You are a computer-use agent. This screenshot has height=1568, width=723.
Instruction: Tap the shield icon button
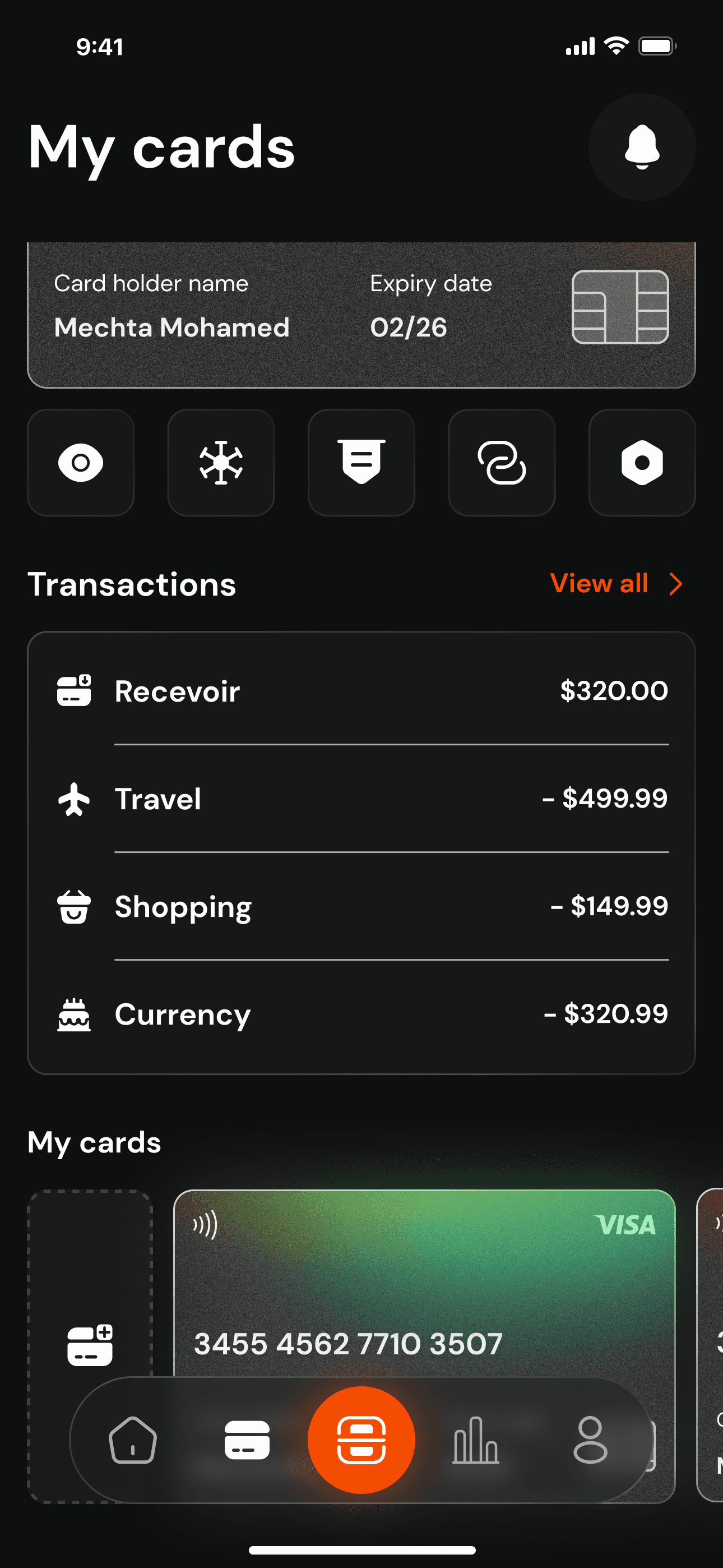tap(361, 463)
